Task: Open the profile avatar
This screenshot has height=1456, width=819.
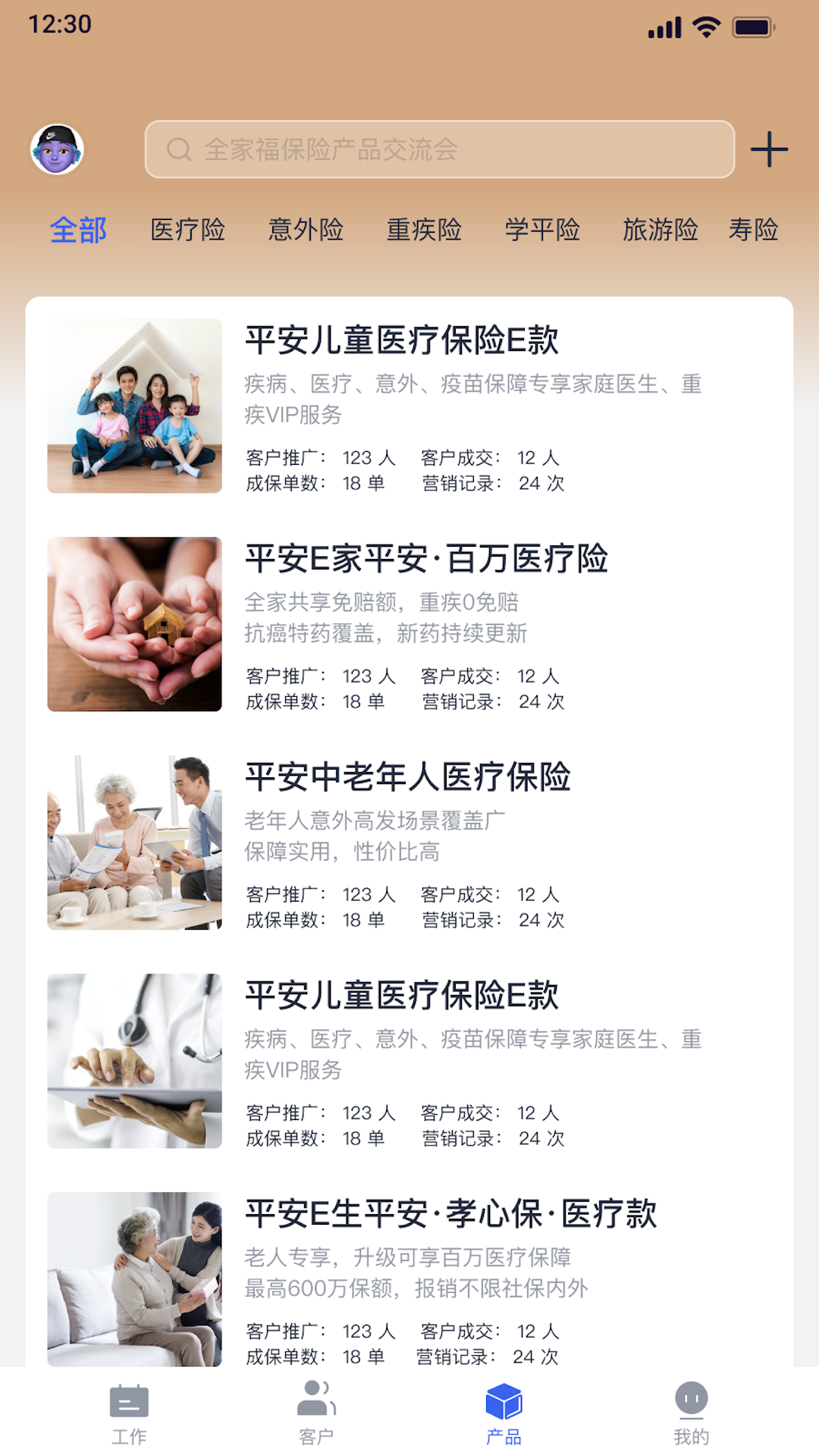Action: (x=57, y=149)
